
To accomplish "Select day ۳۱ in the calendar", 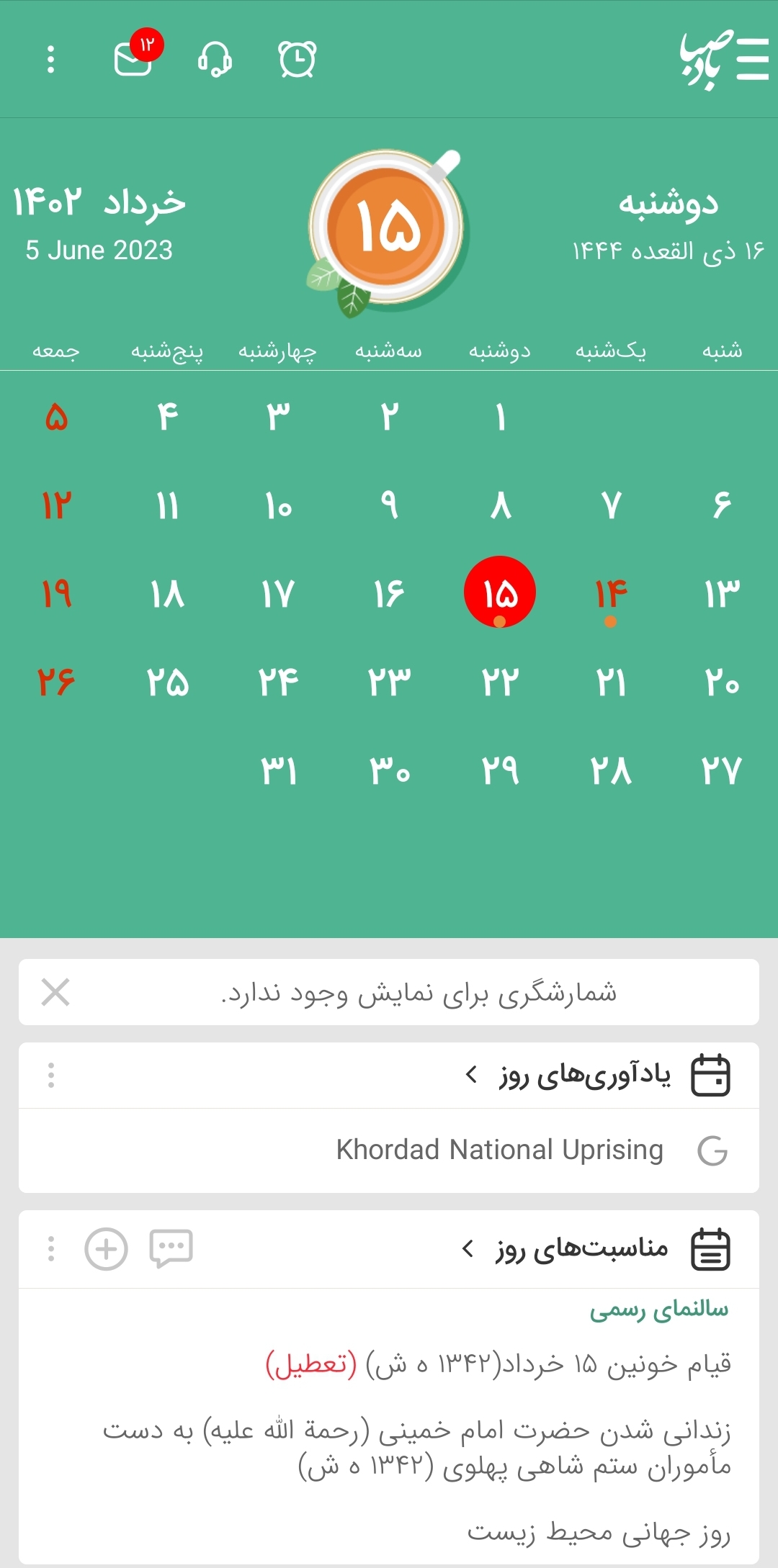I will (x=279, y=770).
